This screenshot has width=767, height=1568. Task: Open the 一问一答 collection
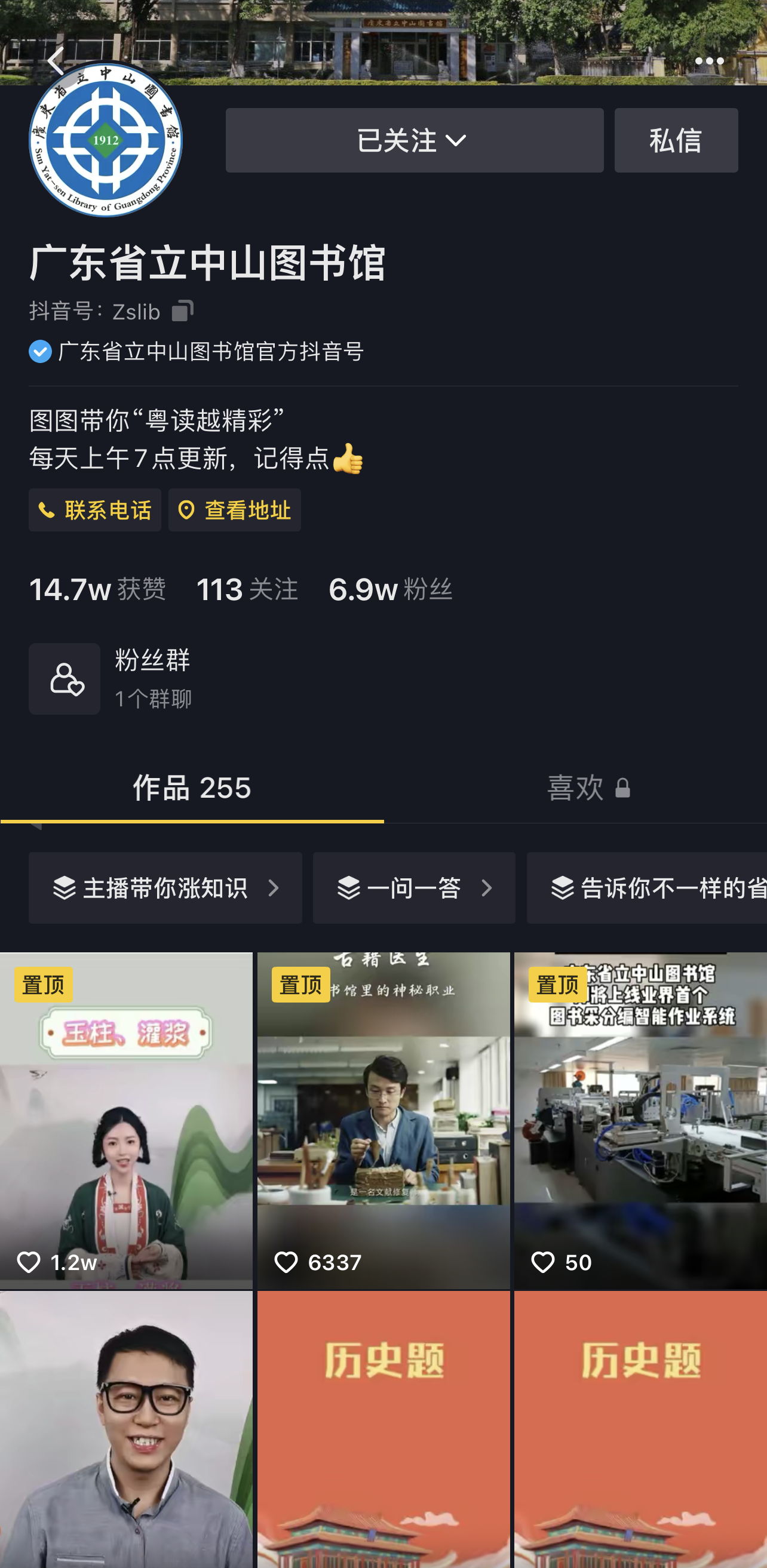[x=413, y=888]
